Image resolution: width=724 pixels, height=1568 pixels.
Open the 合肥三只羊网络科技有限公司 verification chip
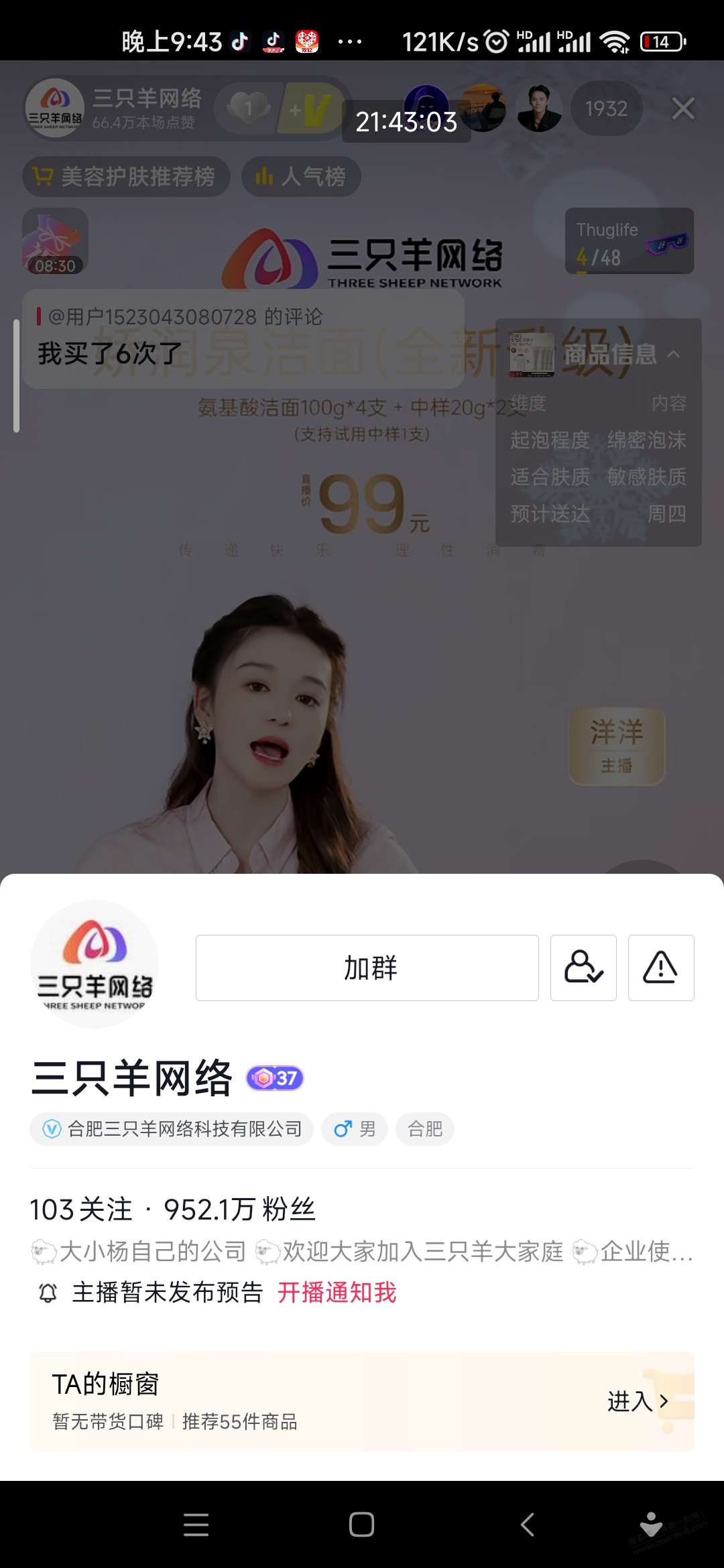pyautogui.click(x=172, y=1129)
